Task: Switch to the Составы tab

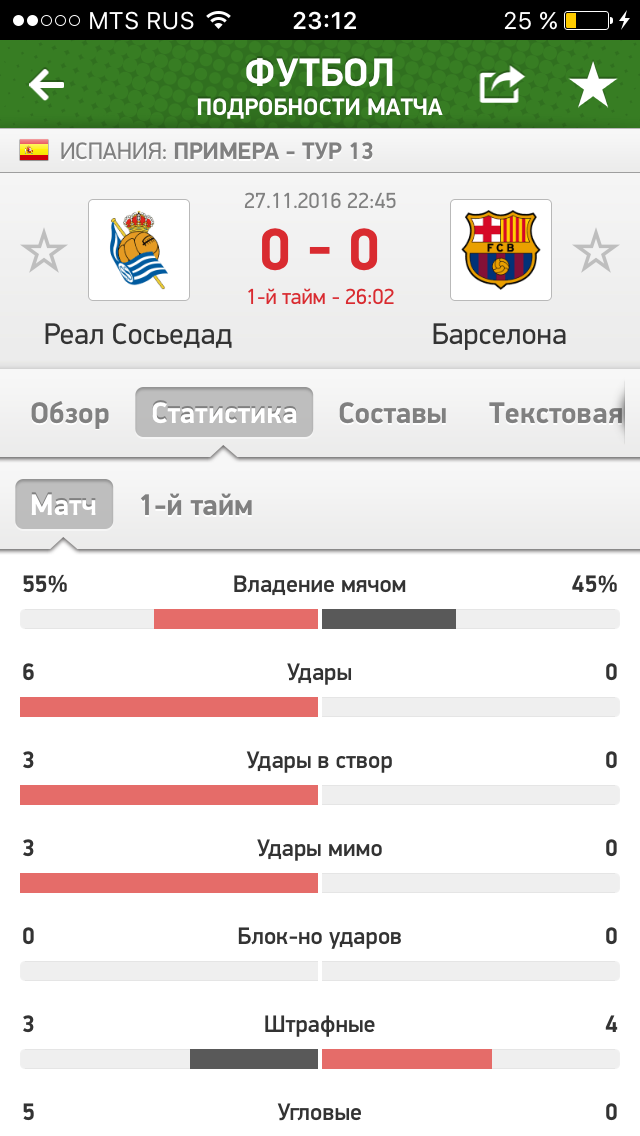Action: [x=392, y=413]
